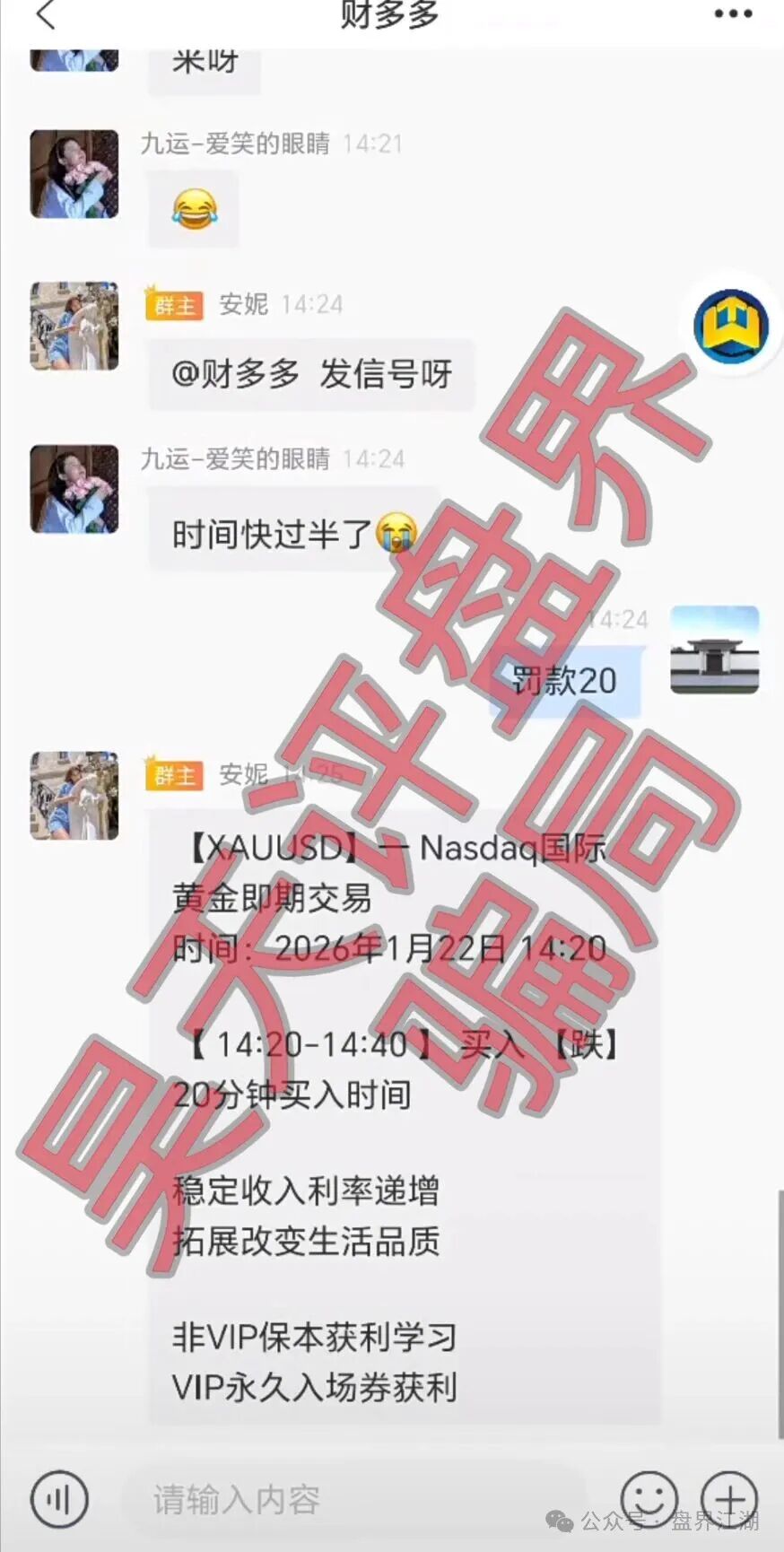Viewport: 784px width, 1552px height.
Task: Open 安妮's avatar beside 发信号呀 message
Action: (x=74, y=327)
